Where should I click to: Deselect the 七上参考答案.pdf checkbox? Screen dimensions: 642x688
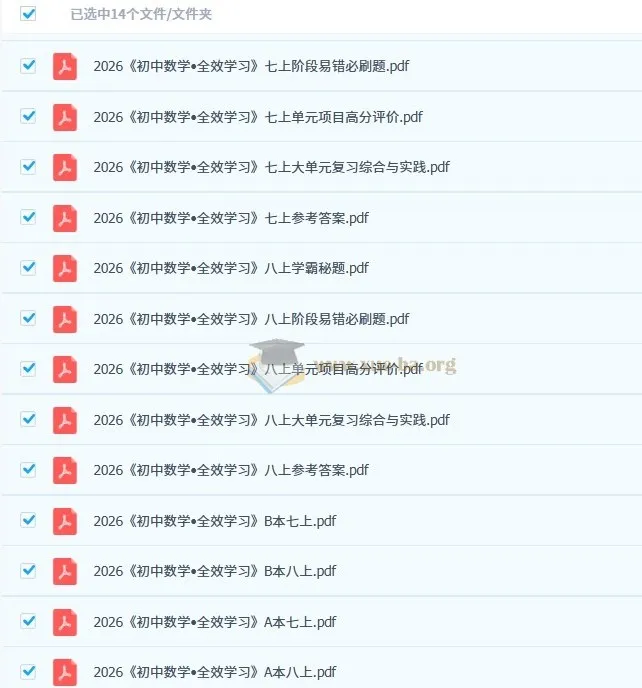[28, 217]
